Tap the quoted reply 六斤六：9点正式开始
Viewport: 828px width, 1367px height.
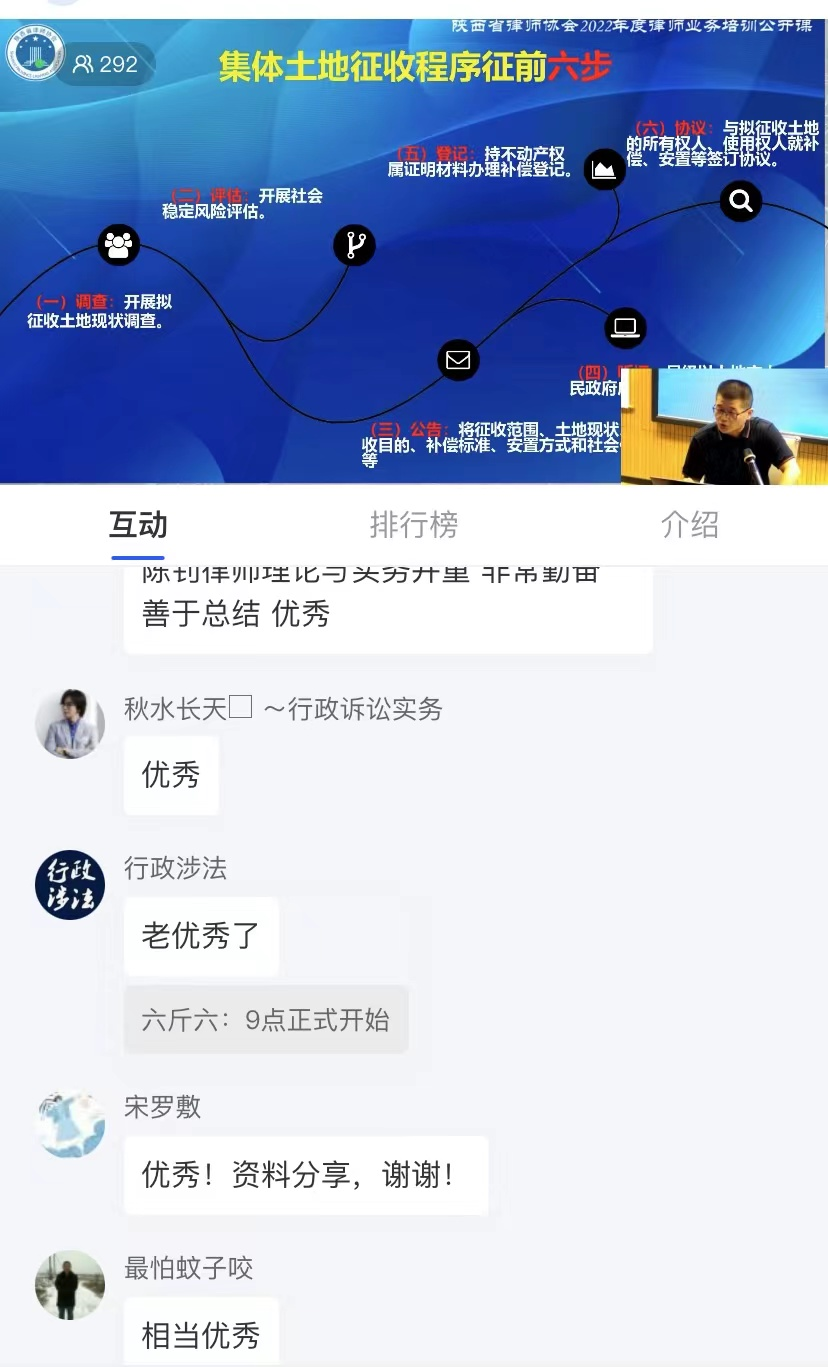(266, 1020)
